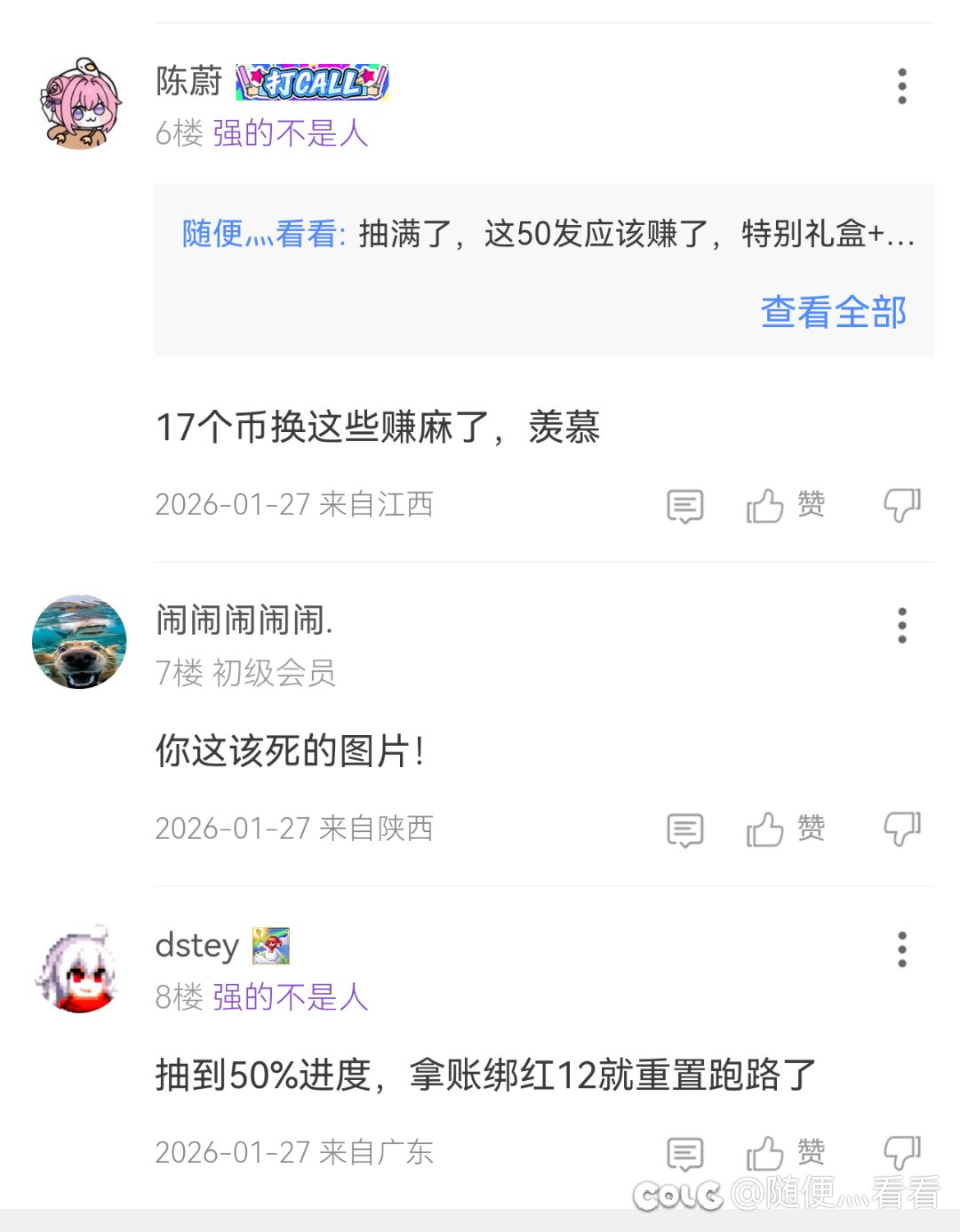Open 随便灬看看's profile from quoted reply
This screenshot has height=1232, width=960.
pyautogui.click(x=263, y=234)
